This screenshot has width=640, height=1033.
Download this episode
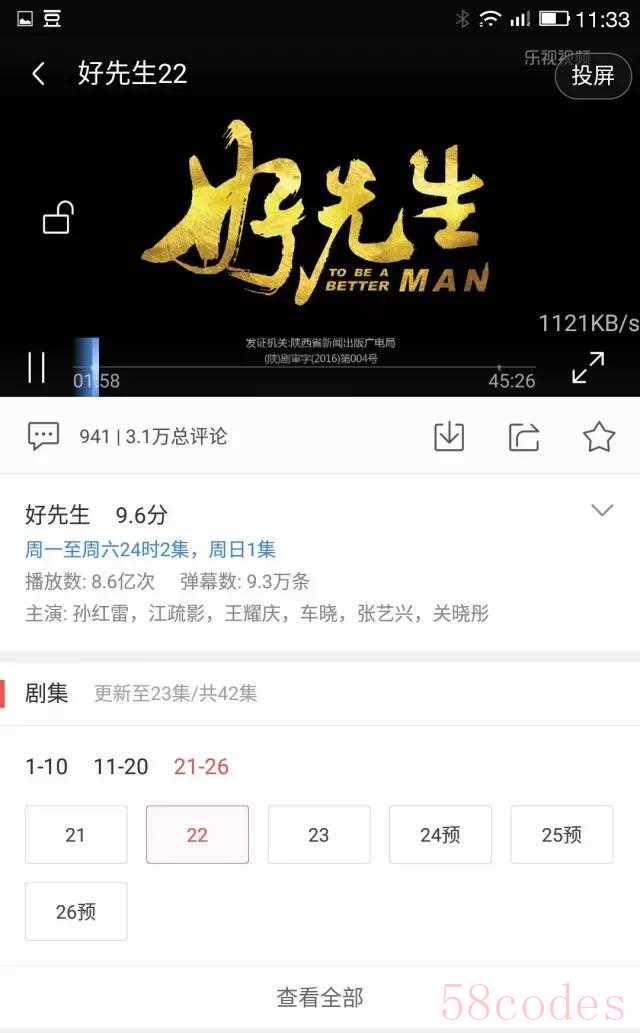(449, 436)
